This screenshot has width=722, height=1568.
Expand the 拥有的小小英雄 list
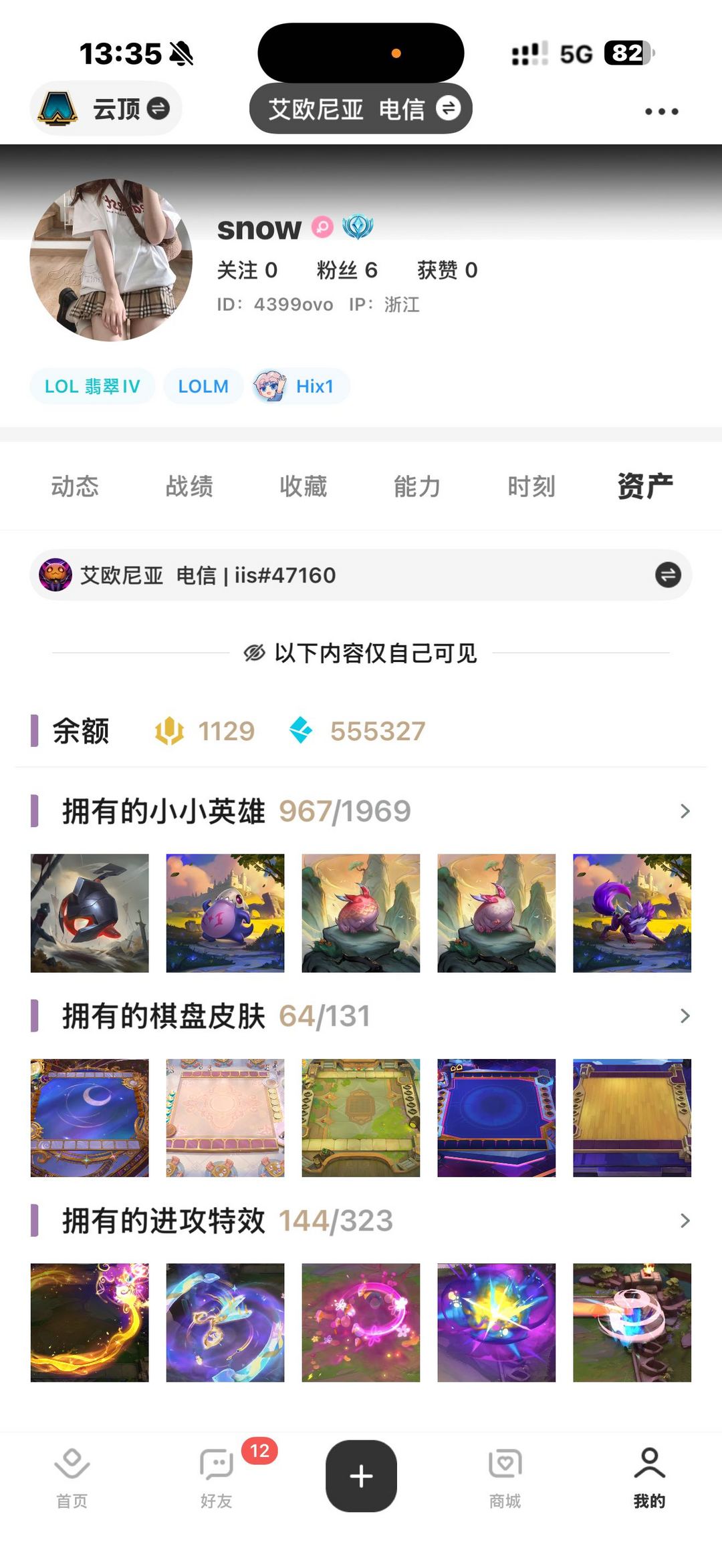(x=685, y=811)
